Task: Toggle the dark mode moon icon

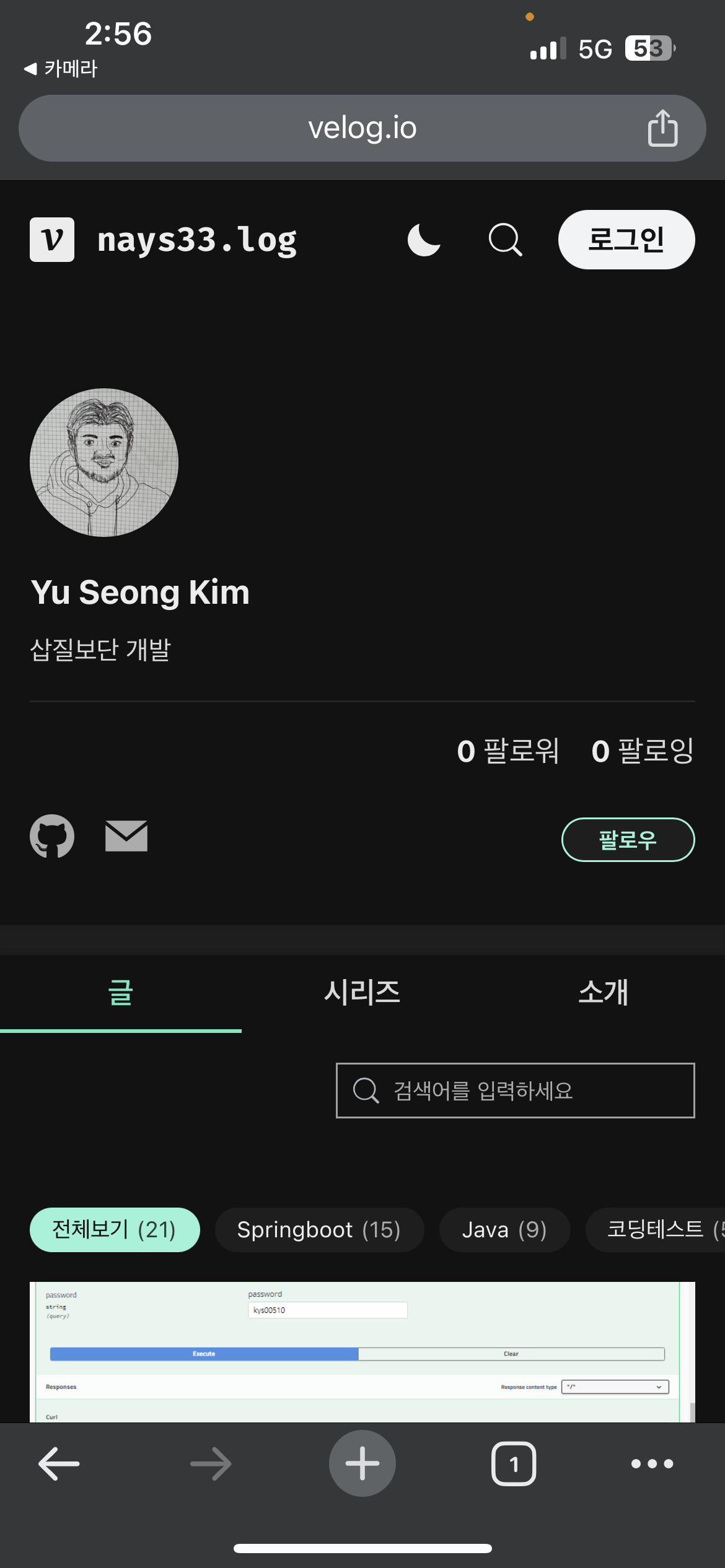Action: tap(424, 240)
